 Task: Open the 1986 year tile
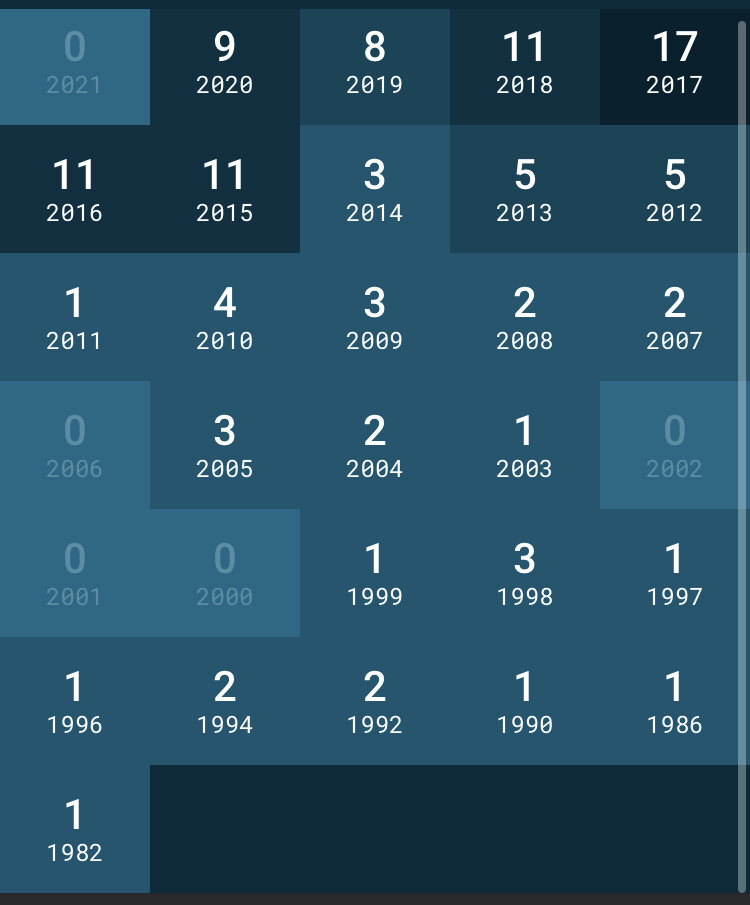tap(672, 702)
